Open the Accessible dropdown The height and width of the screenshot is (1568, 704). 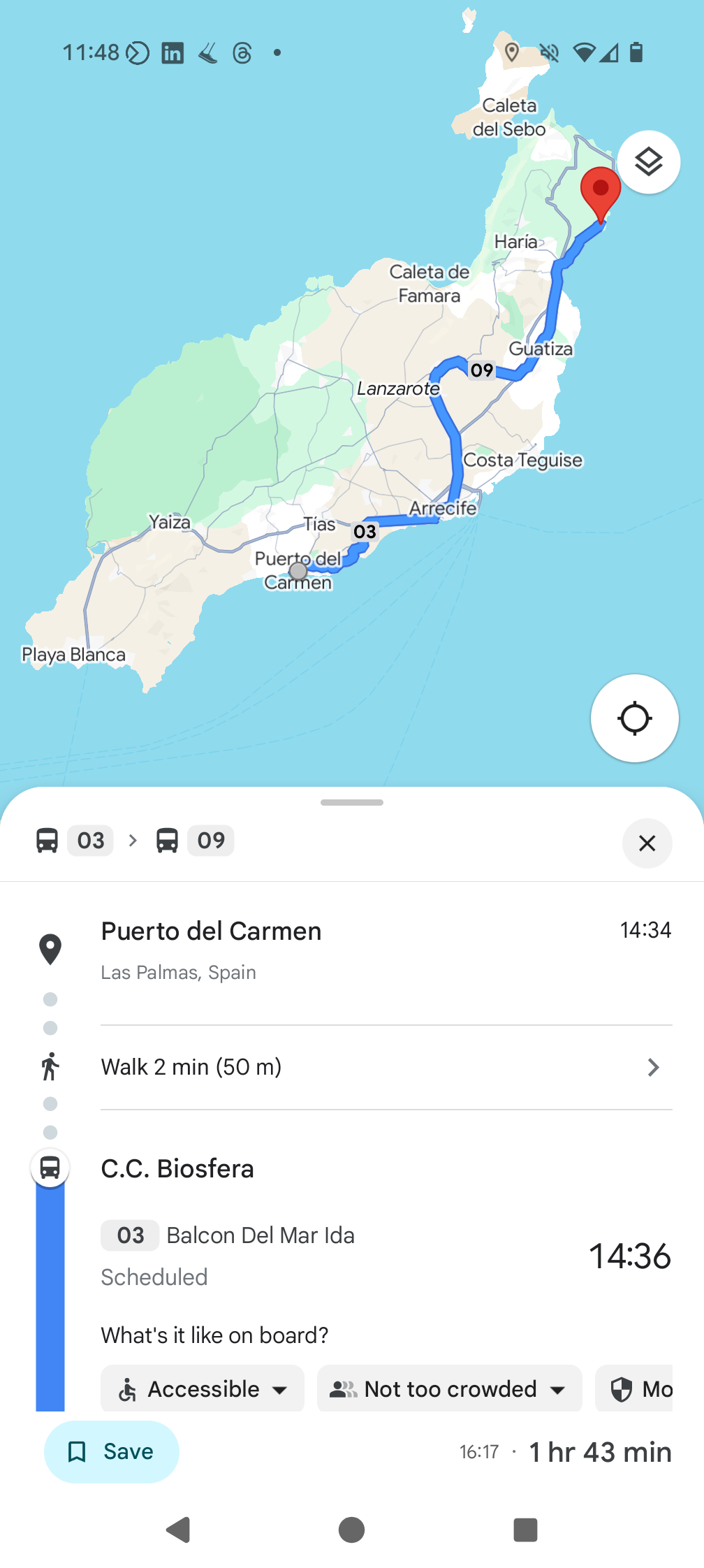[x=279, y=1389]
